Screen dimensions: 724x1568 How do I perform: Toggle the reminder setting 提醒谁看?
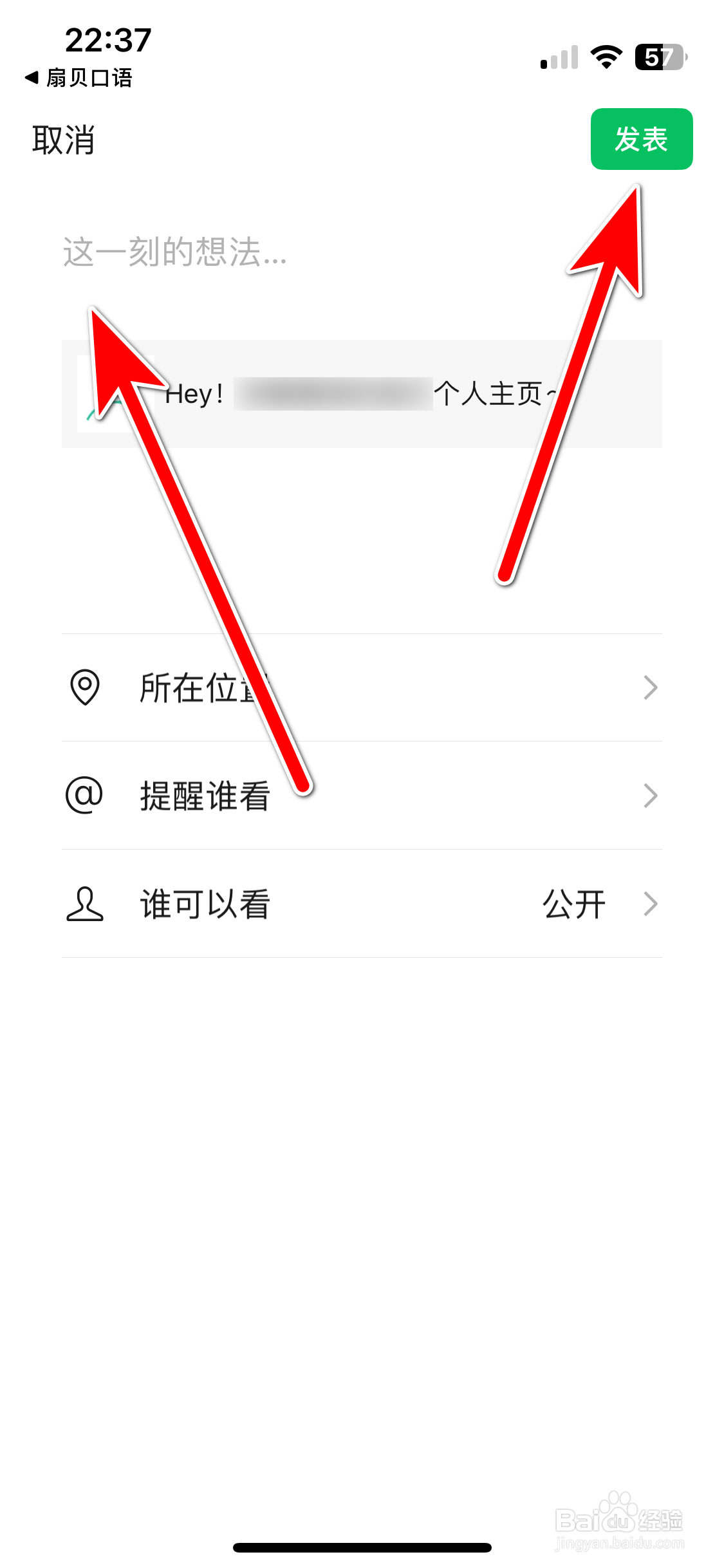pyautogui.click(x=360, y=796)
